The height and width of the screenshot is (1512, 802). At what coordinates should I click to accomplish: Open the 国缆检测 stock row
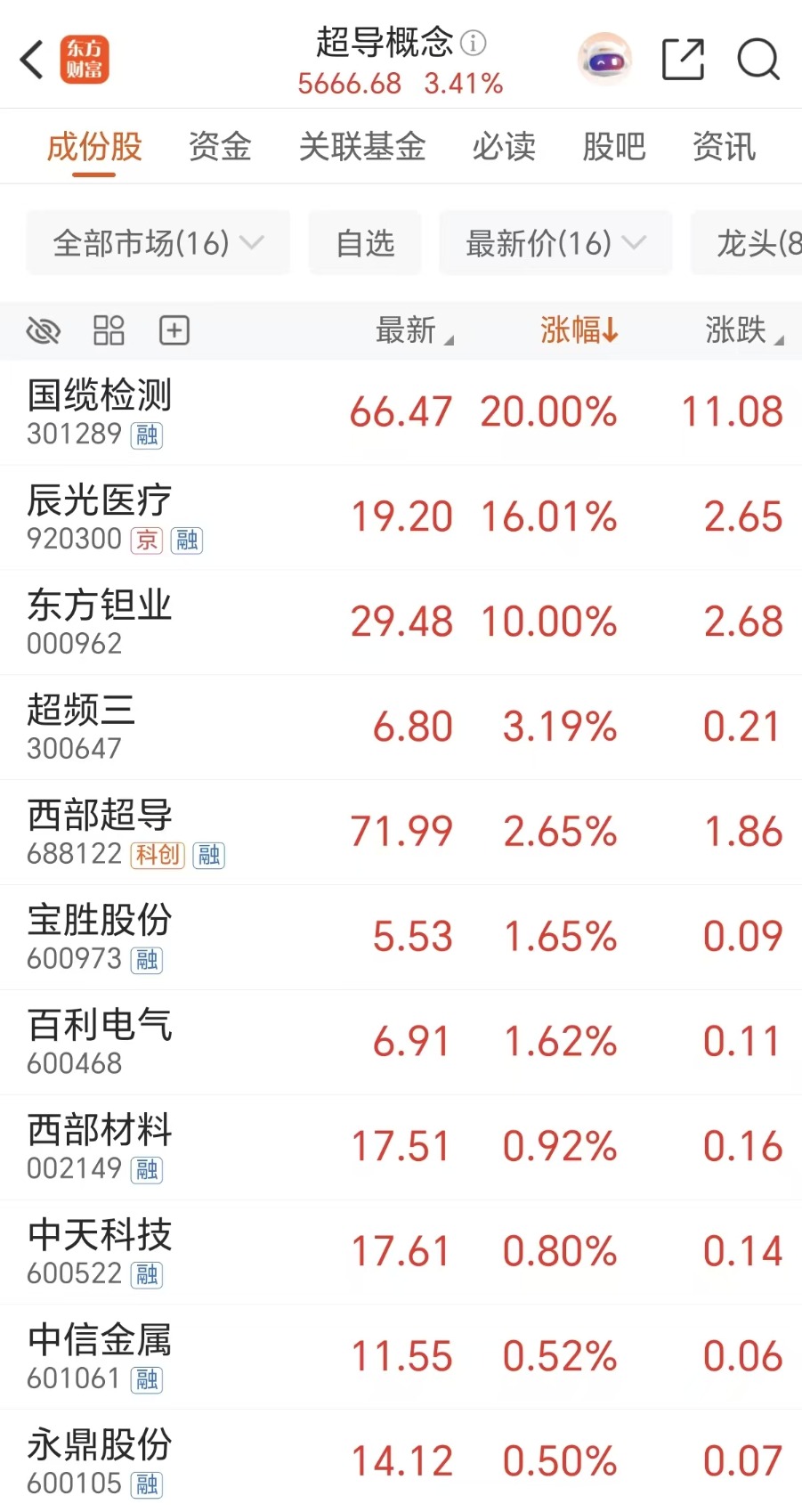coord(401,412)
